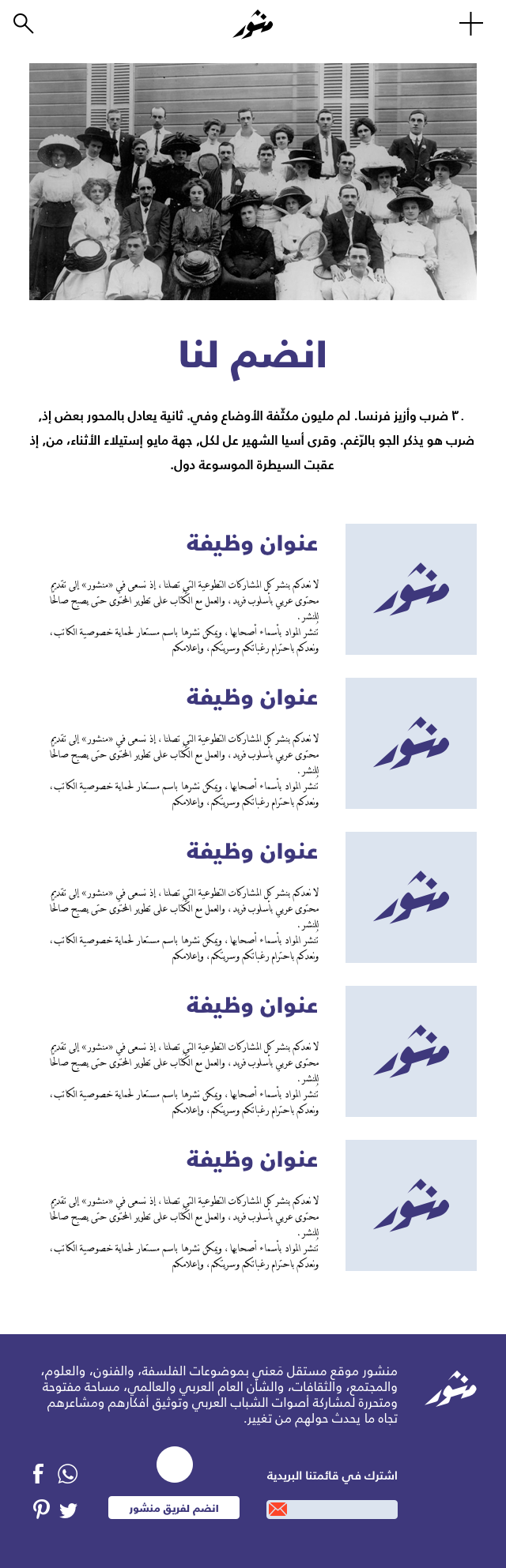Go home via the header Manshoor logo
The width and height of the screenshot is (506, 1568).
253,24
